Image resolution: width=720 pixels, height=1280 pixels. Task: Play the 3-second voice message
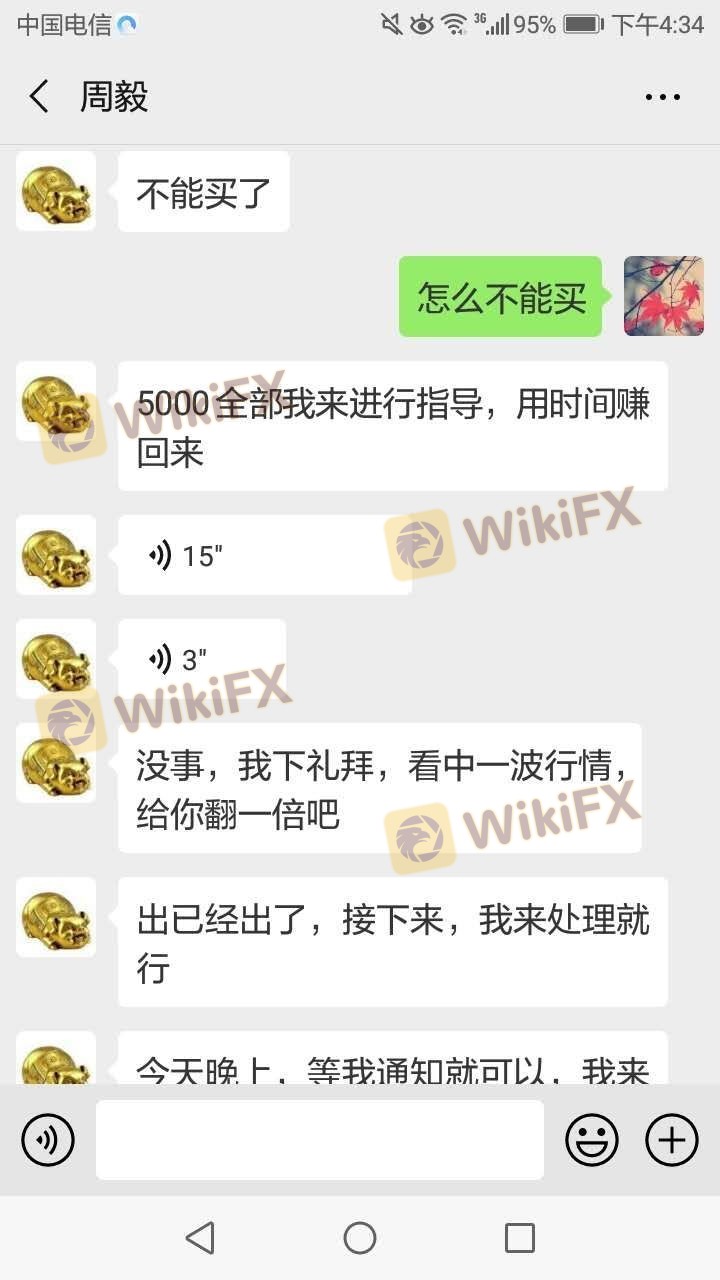[202, 660]
